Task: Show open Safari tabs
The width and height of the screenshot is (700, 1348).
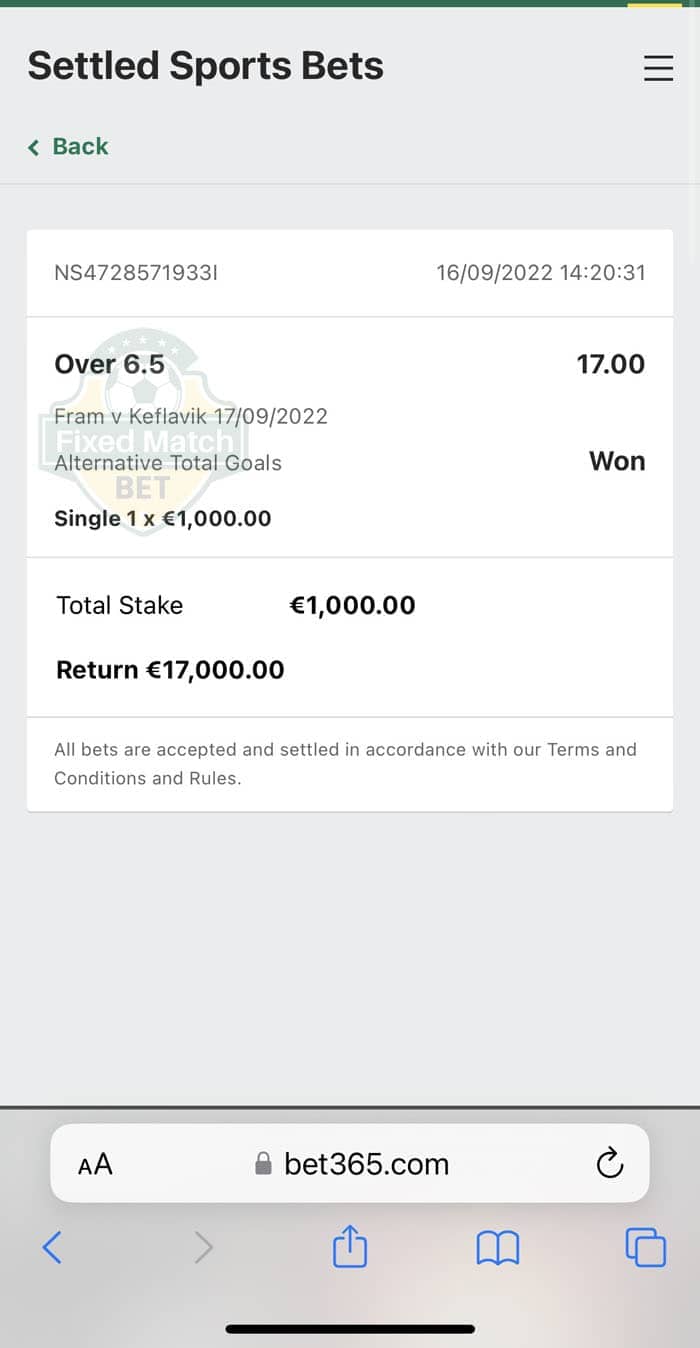Action: tap(645, 1247)
